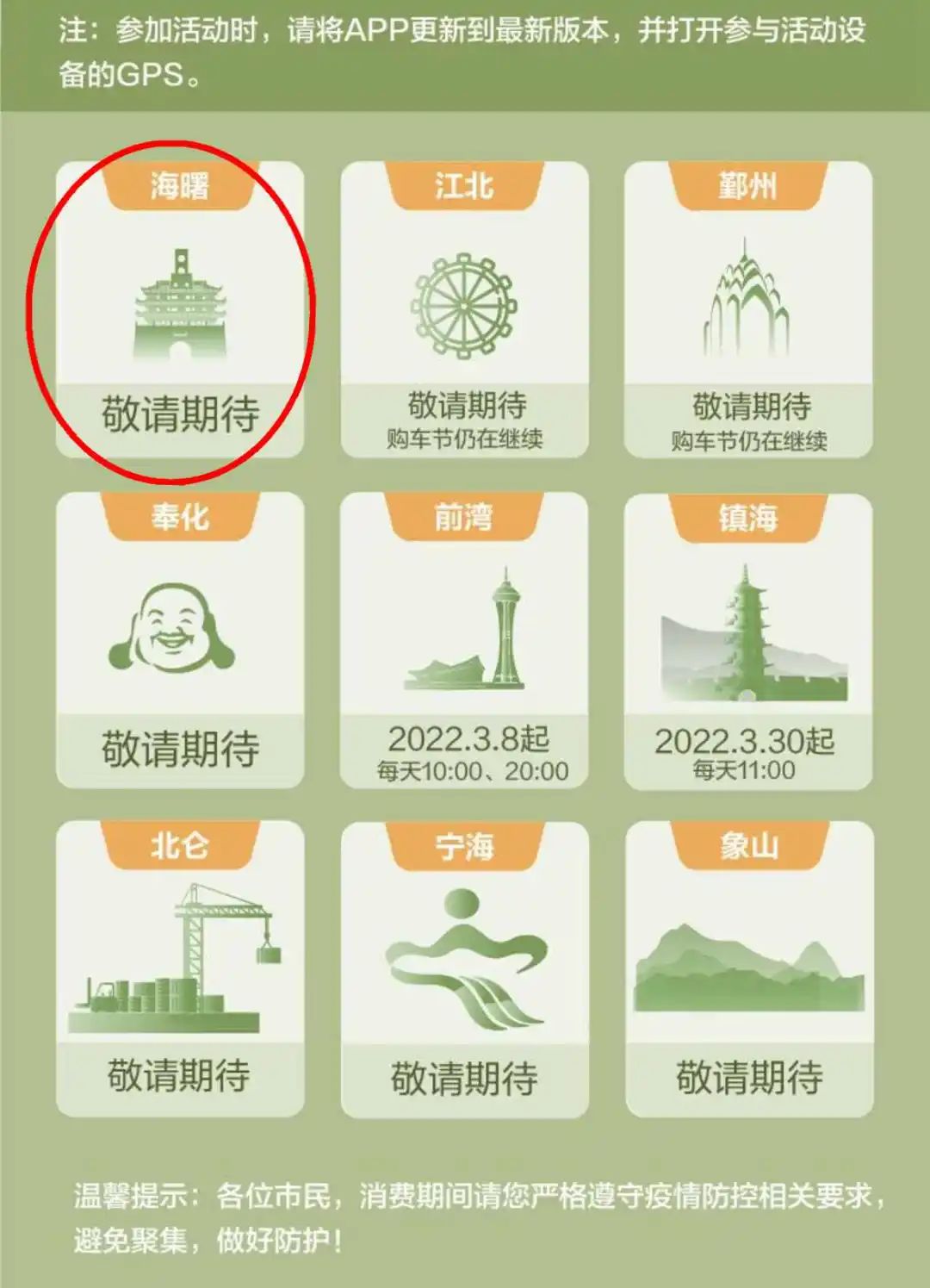Open the 宁海 district card
This screenshot has width=930, height=1288.
coord(464,968)
